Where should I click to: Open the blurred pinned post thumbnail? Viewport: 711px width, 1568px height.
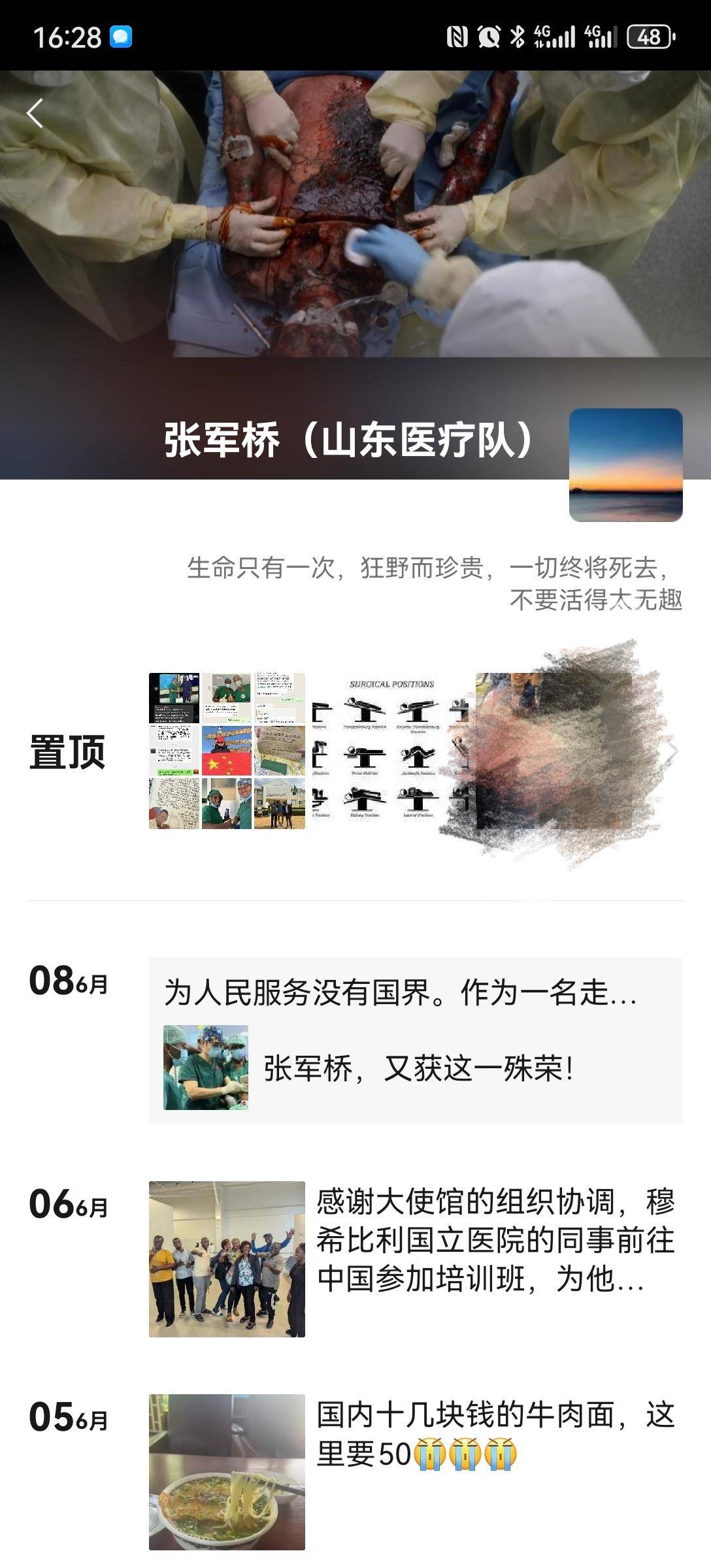click(554, 751)
